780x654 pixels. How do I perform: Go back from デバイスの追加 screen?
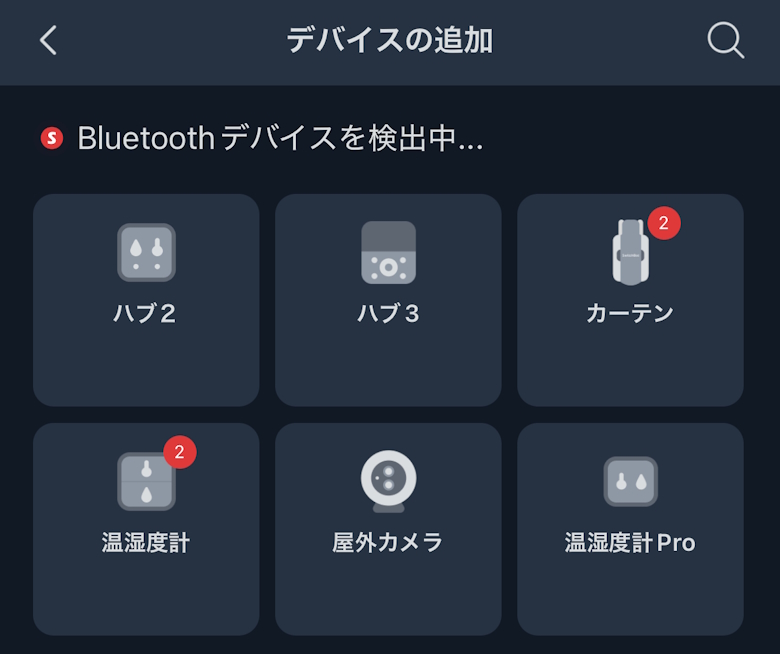pos(48,40)
